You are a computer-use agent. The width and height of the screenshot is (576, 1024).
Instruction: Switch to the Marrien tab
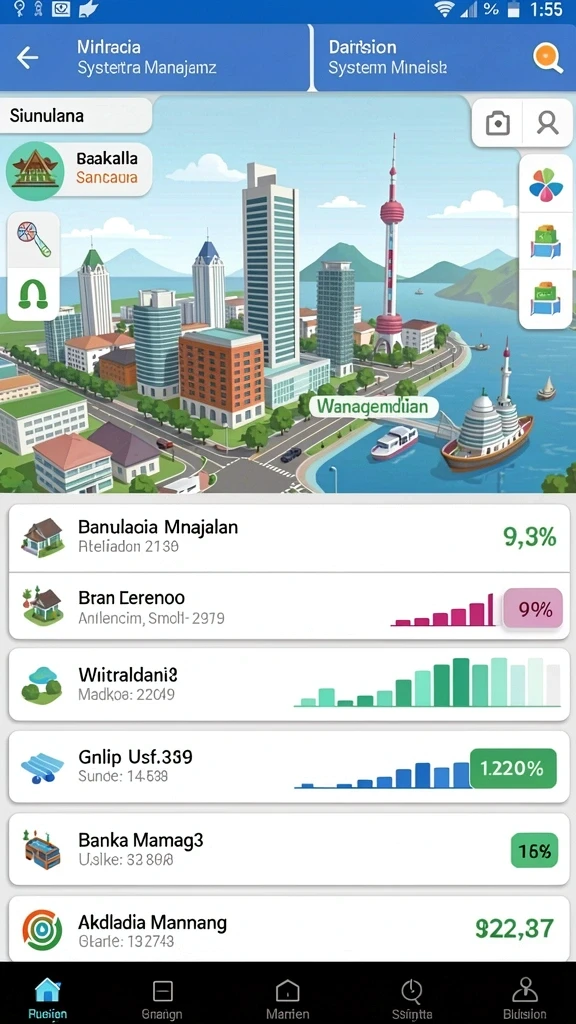click(x=287, y=999)
